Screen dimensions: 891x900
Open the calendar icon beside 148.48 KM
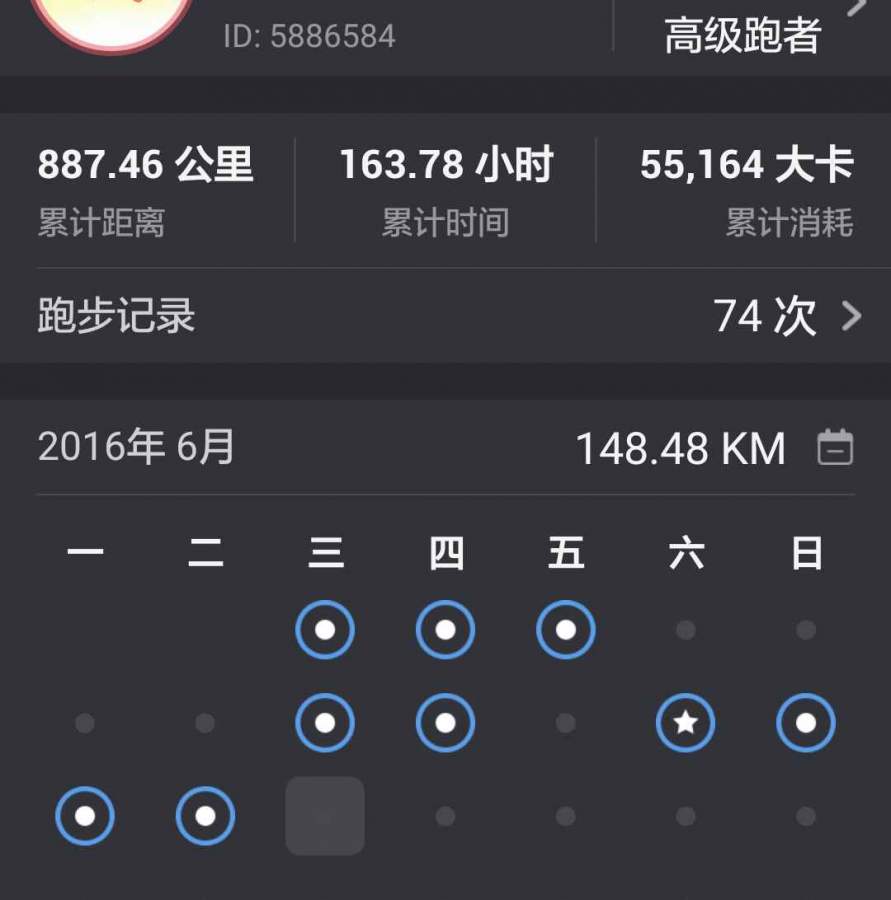pos(835,448)
